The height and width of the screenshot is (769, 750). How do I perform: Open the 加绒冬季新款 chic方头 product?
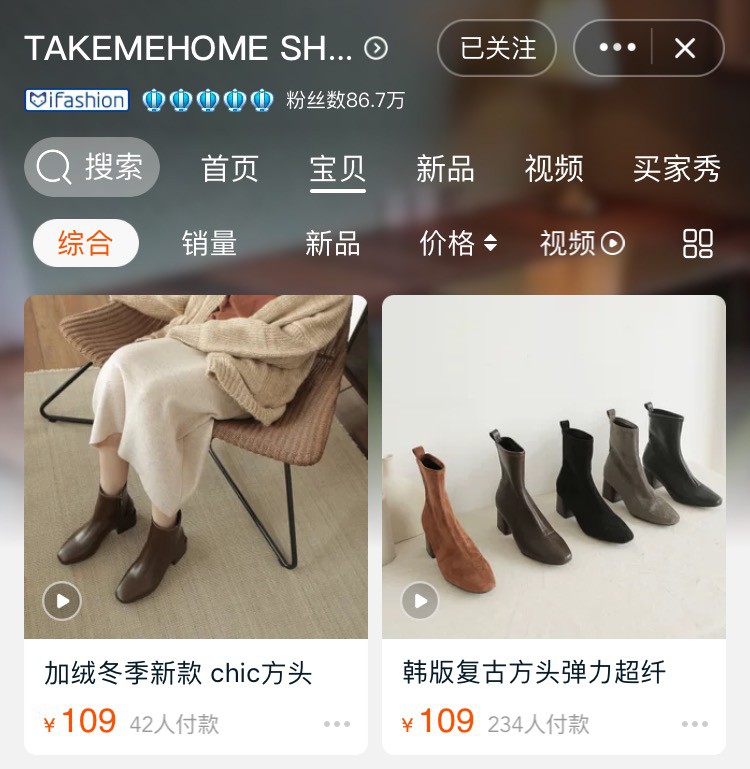pyautogui.click(x=196, y=467)
